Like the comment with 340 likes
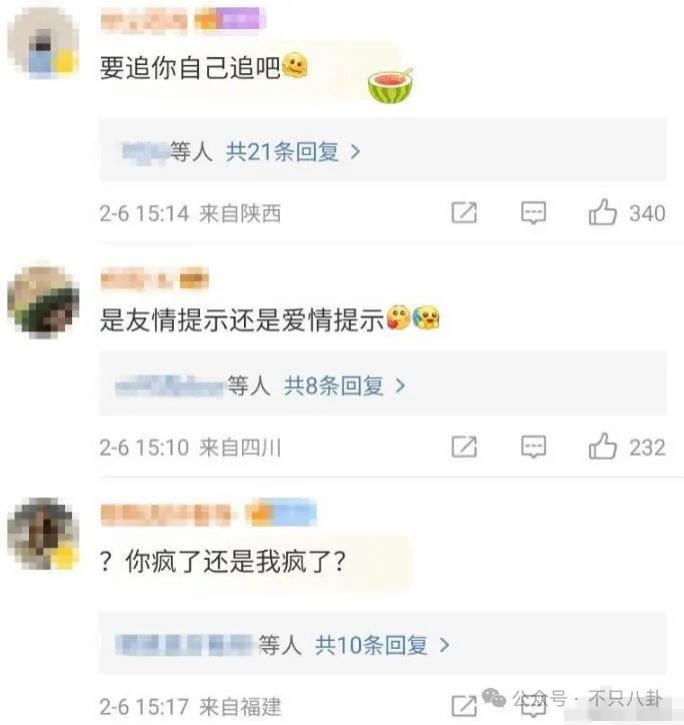 pos(603,213)
